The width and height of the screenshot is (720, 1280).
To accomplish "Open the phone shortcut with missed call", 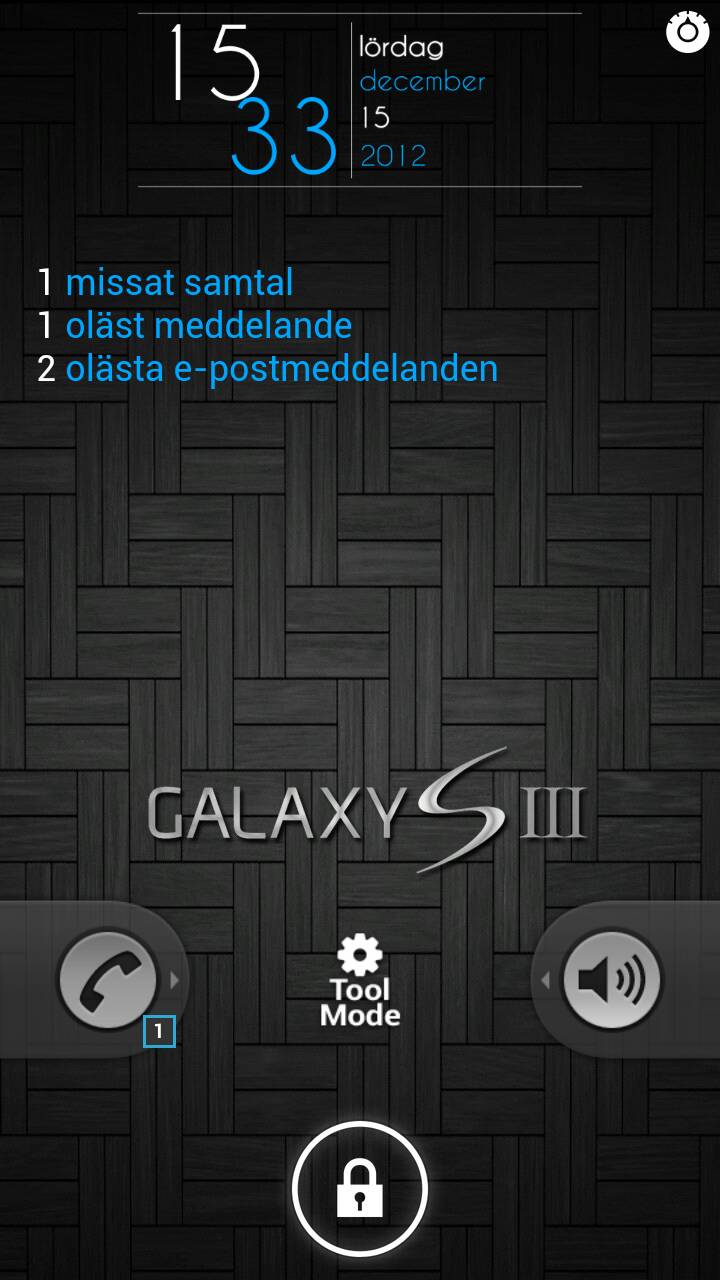I will 108,980.
